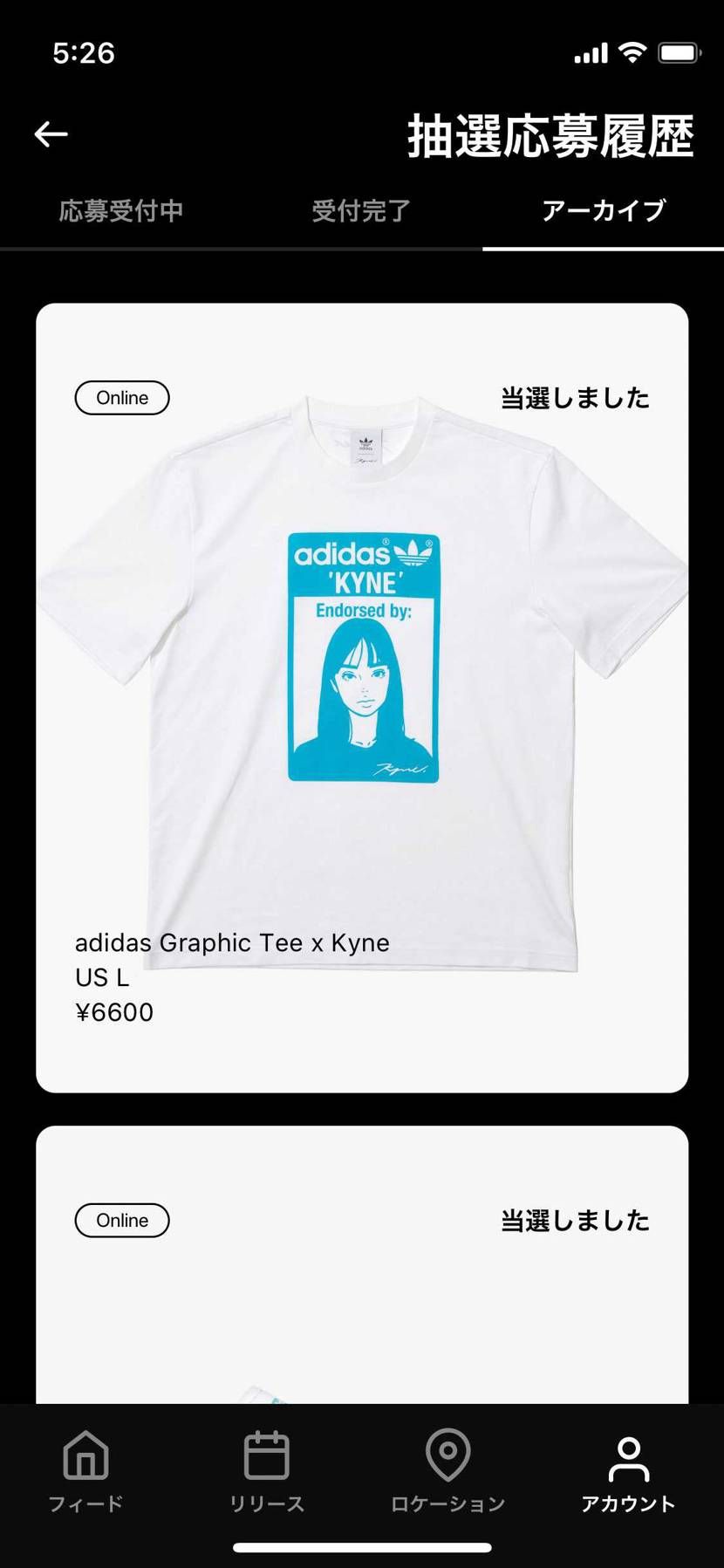The image size is (724, 1568).
Task: Go to the リリース tab
Action: 266,1471
